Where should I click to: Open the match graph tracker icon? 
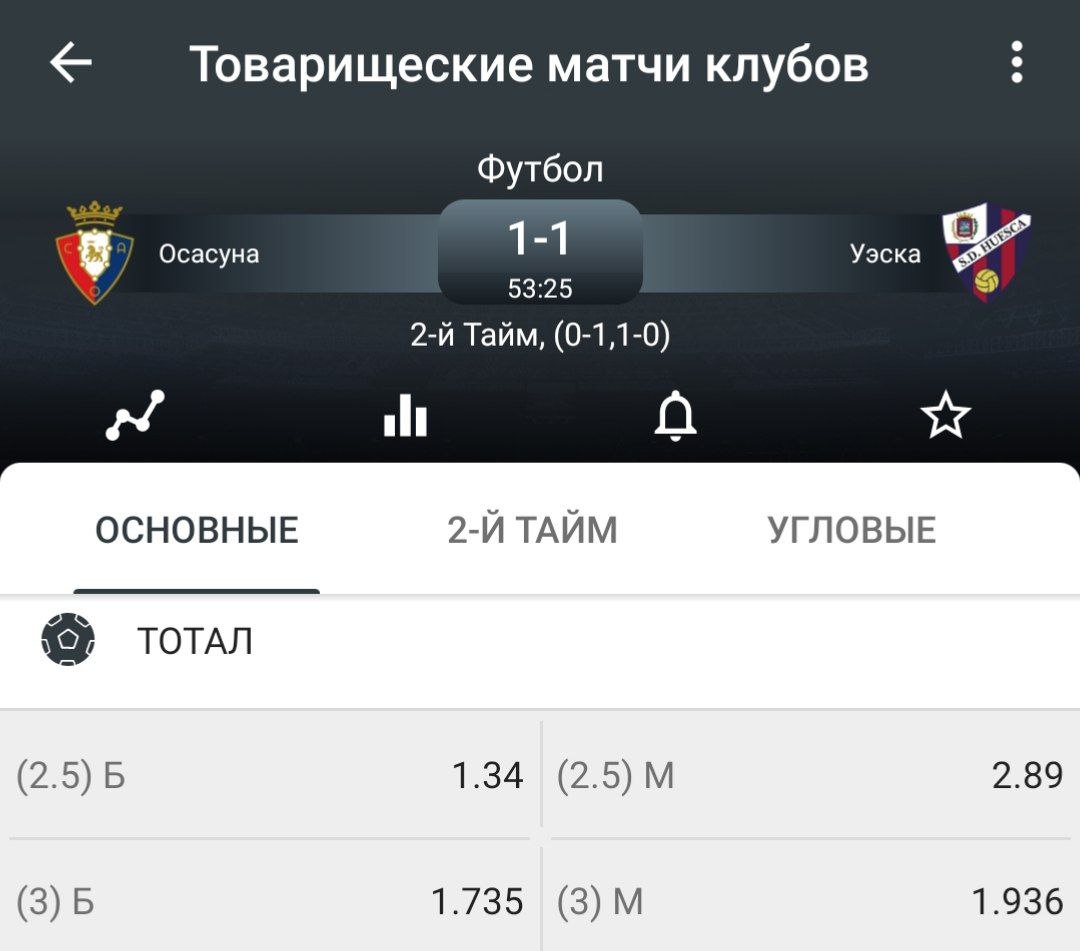tap(135, 415)
